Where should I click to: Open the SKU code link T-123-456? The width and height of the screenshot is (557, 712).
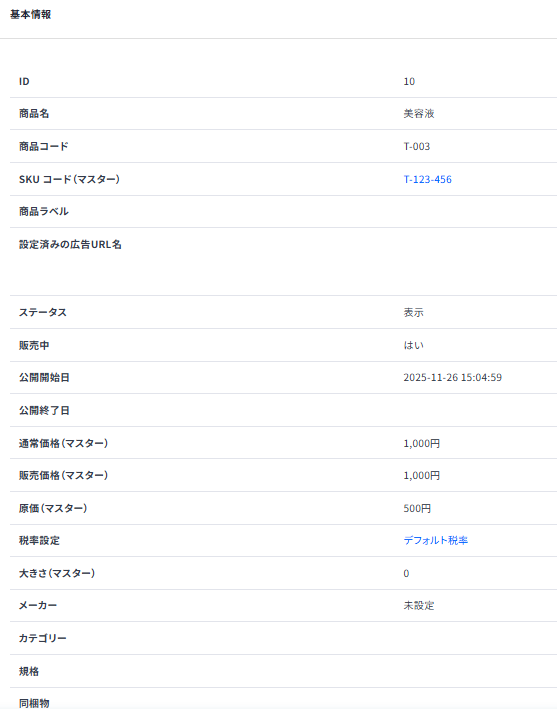(x=427, y=179)
